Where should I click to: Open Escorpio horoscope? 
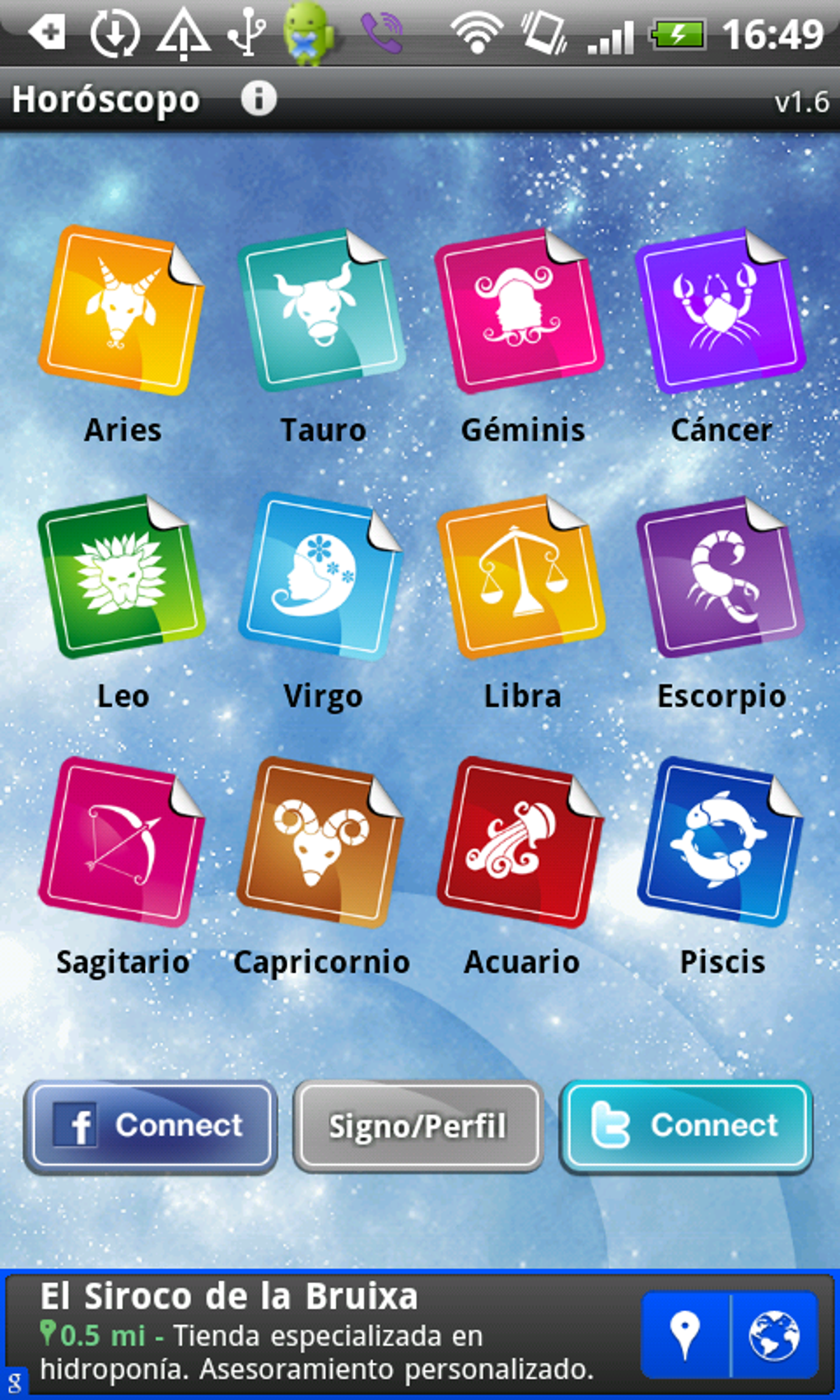point(720,576)
